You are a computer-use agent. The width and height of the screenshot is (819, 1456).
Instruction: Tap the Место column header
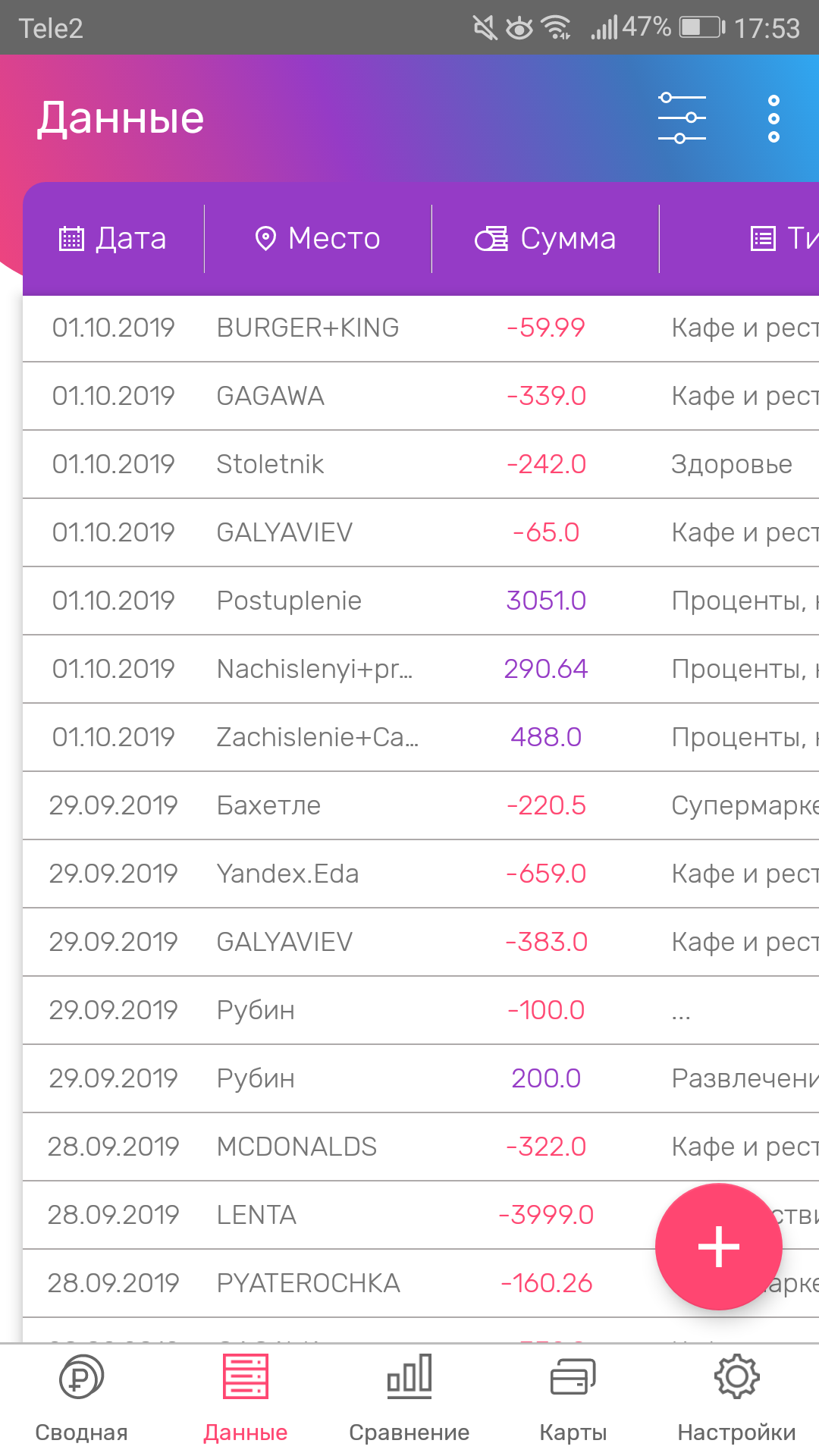[318, 238]
